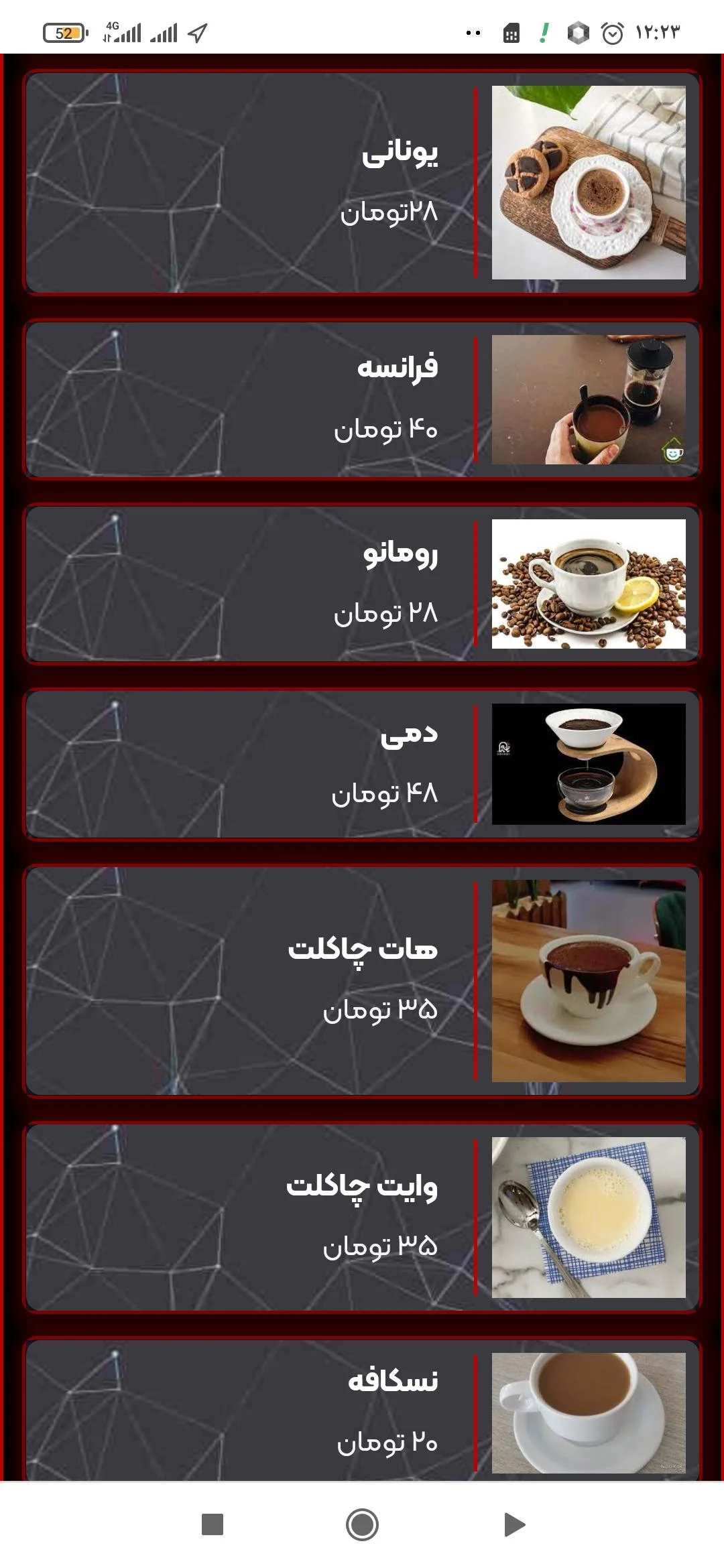Open recent apps with the square button
Screen dimensions: 724x1568
212,1524
